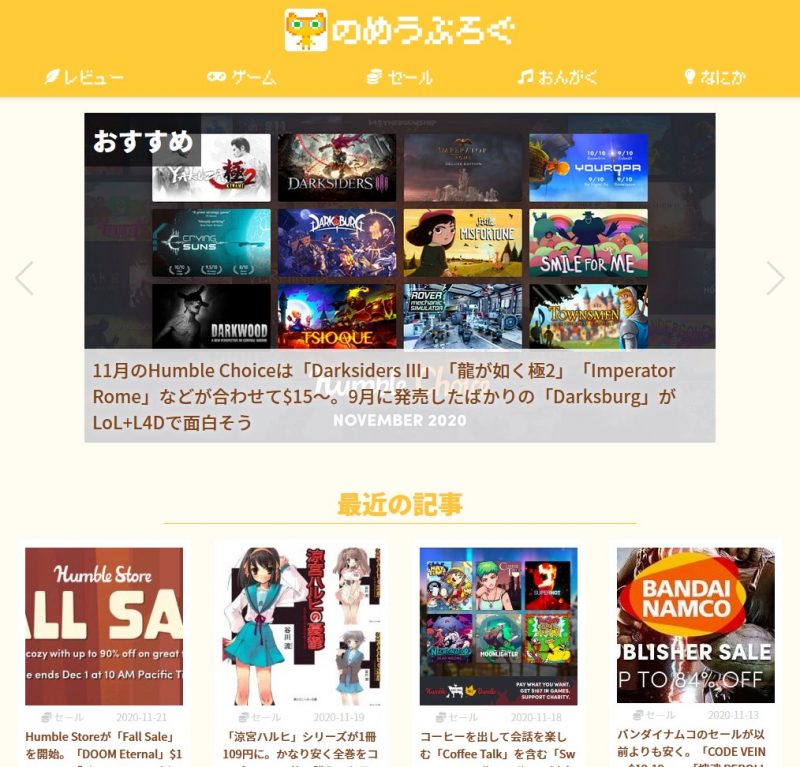Open the Coffee Talk bundle article
This screenshot has height=767, width=800.
(498, 626)
